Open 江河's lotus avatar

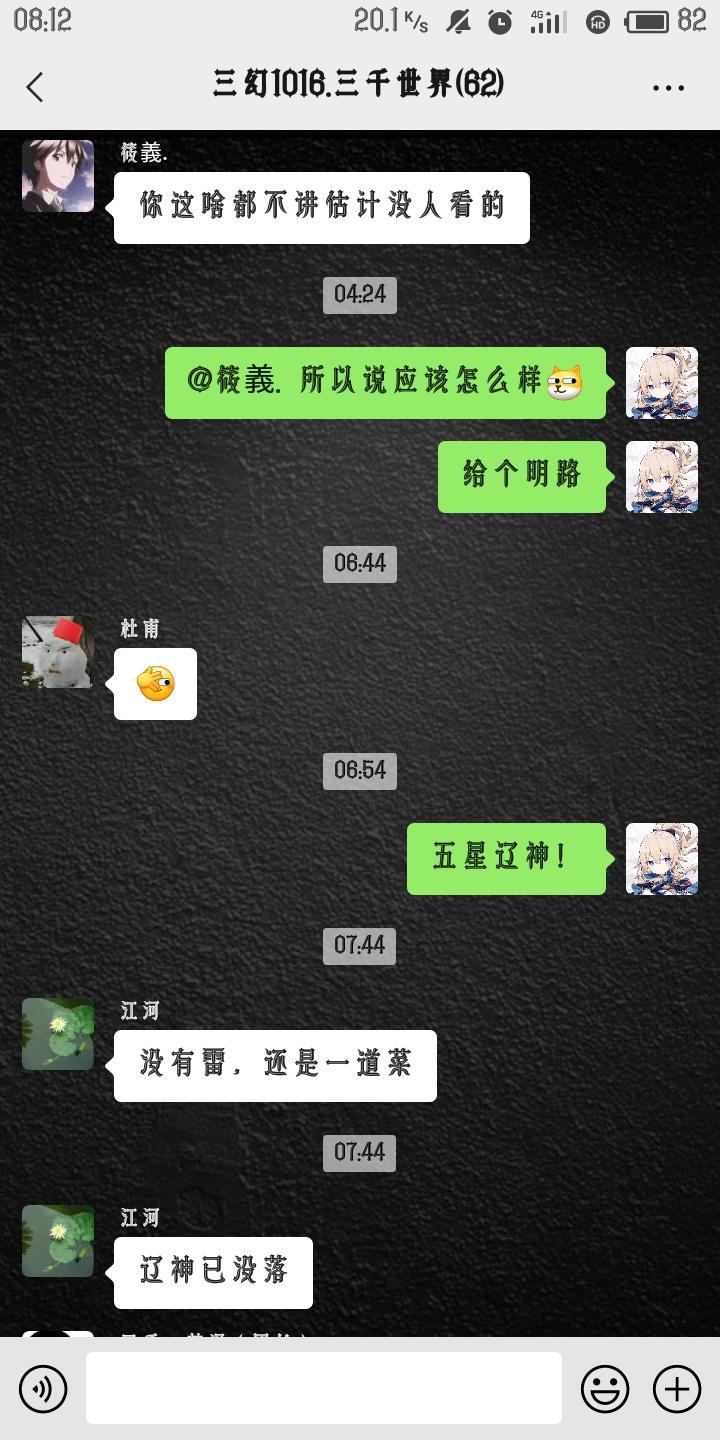pos(57,1034)
